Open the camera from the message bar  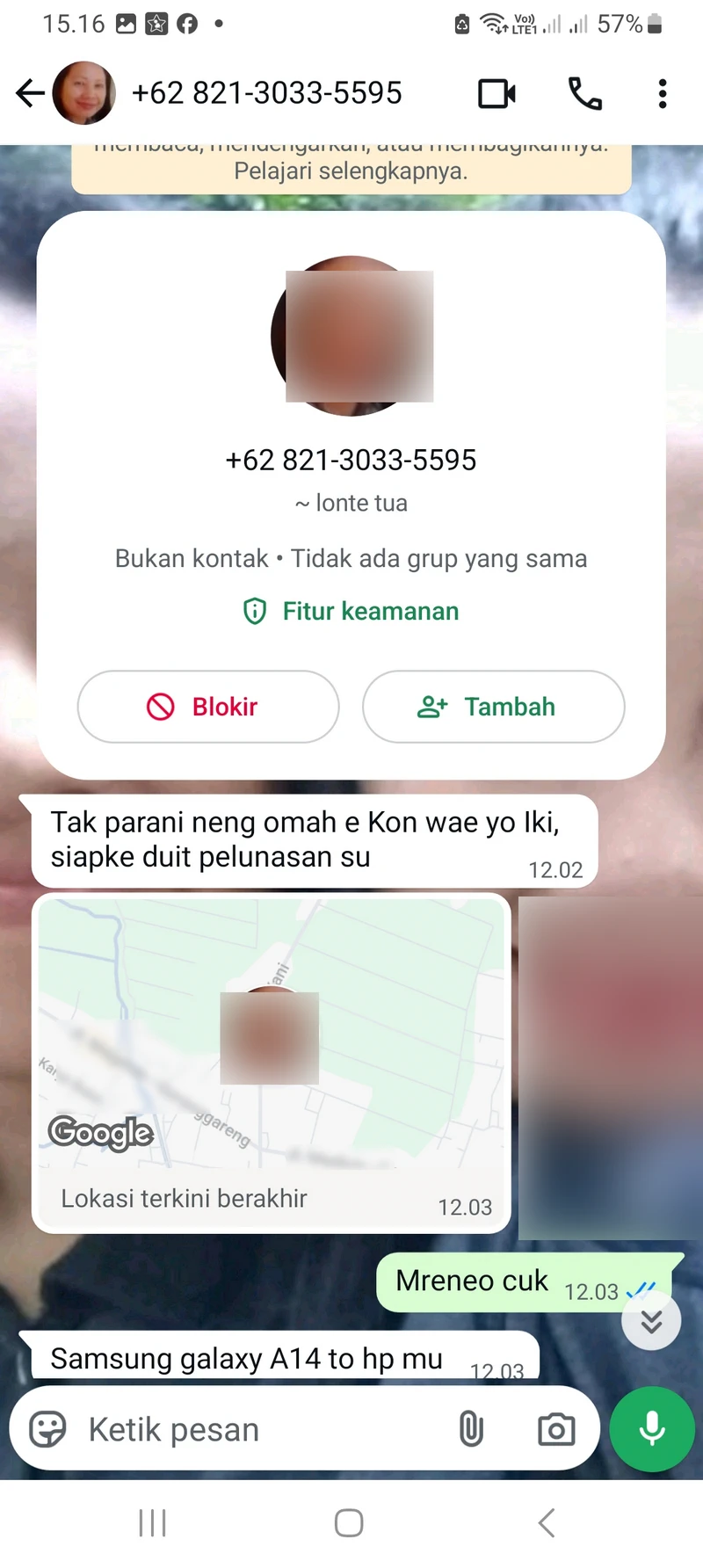point(556,1429)
